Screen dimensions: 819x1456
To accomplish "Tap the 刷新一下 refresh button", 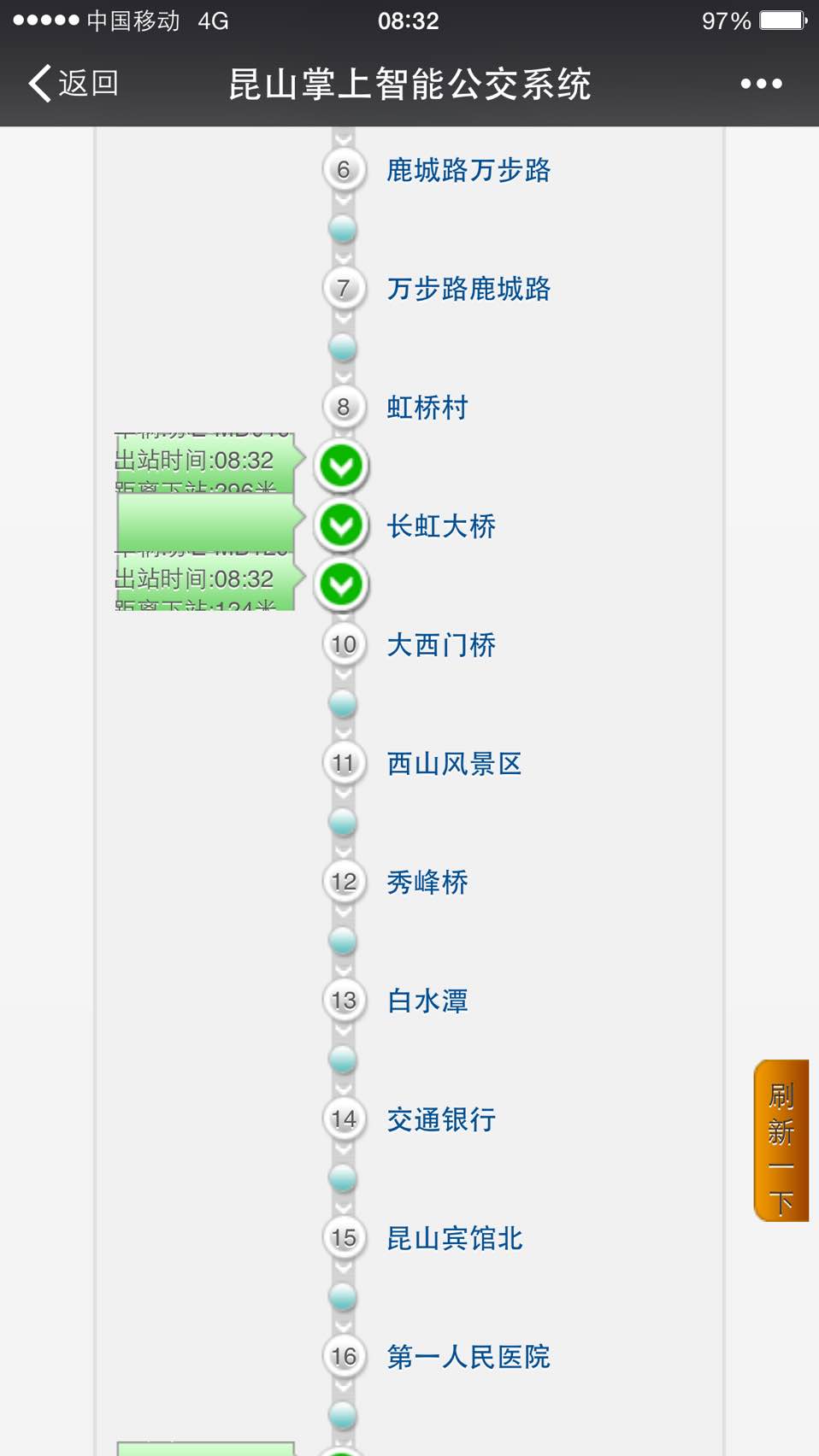I will coord(781,1140).
